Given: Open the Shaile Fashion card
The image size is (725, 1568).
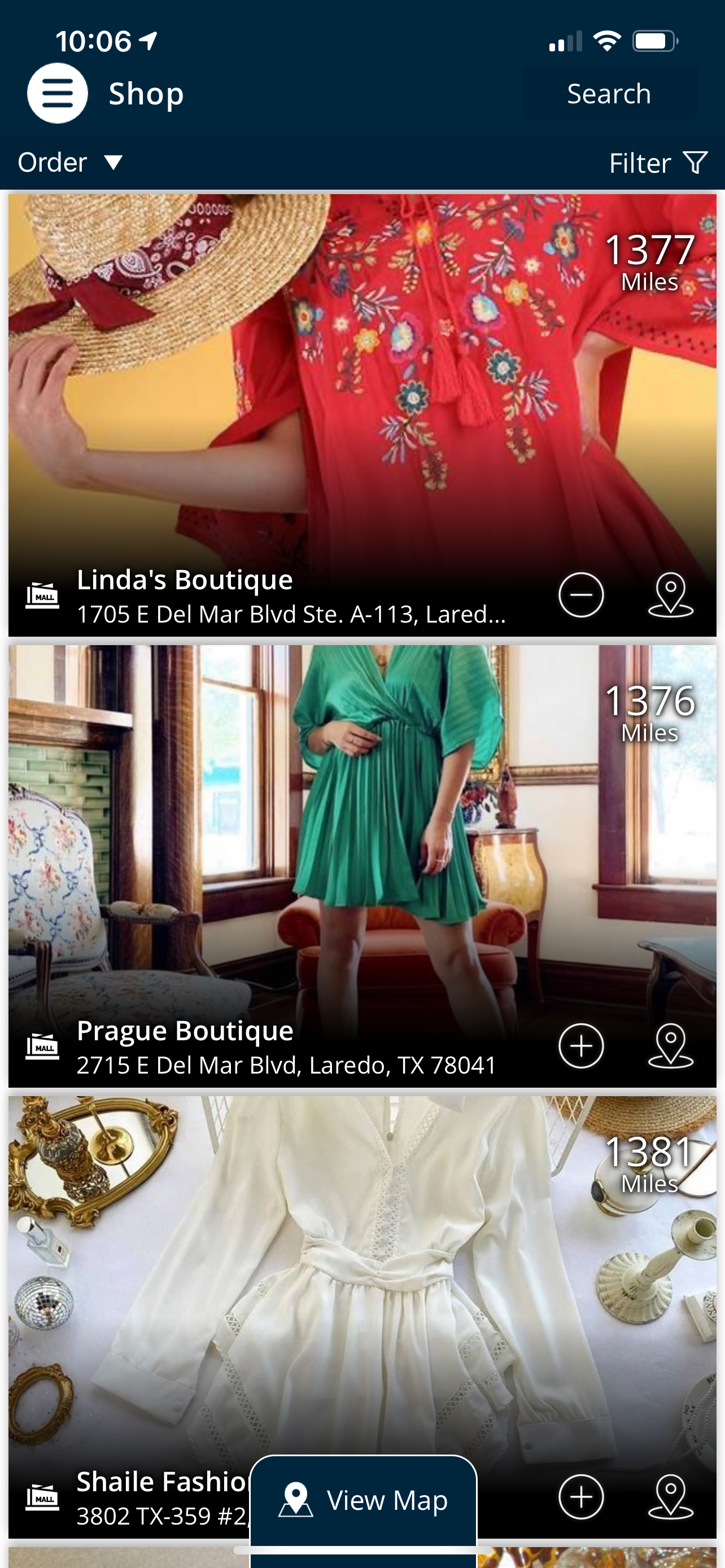Looking at the screenshot, I should (362, 1317).
